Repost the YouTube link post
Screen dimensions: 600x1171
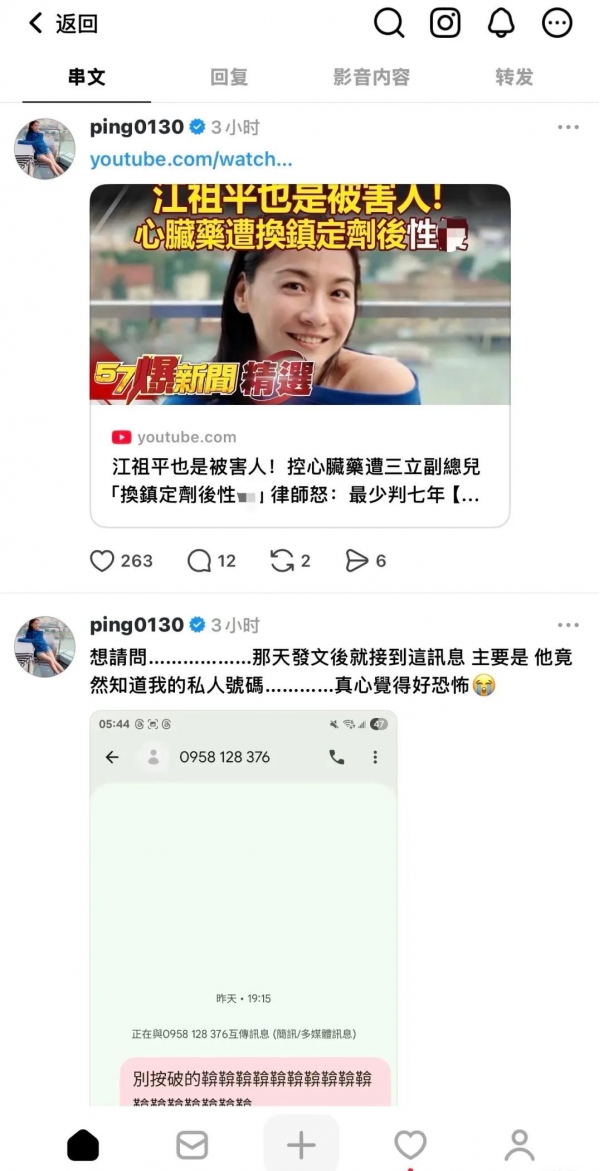pos(283,561)
